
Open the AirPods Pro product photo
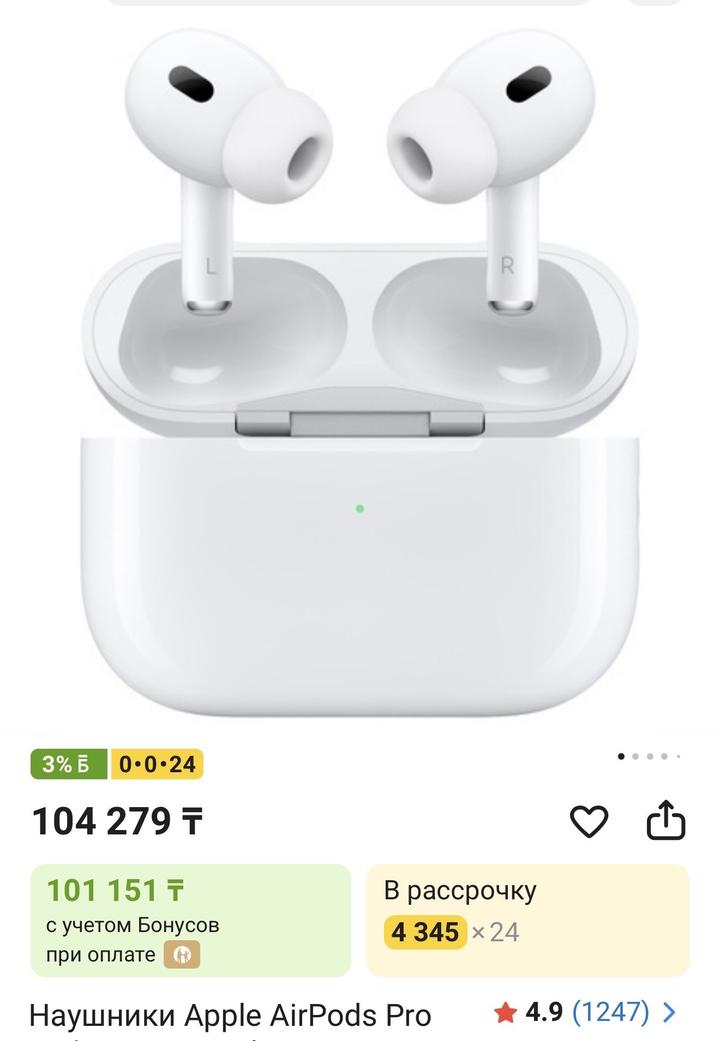pos(360,370)
